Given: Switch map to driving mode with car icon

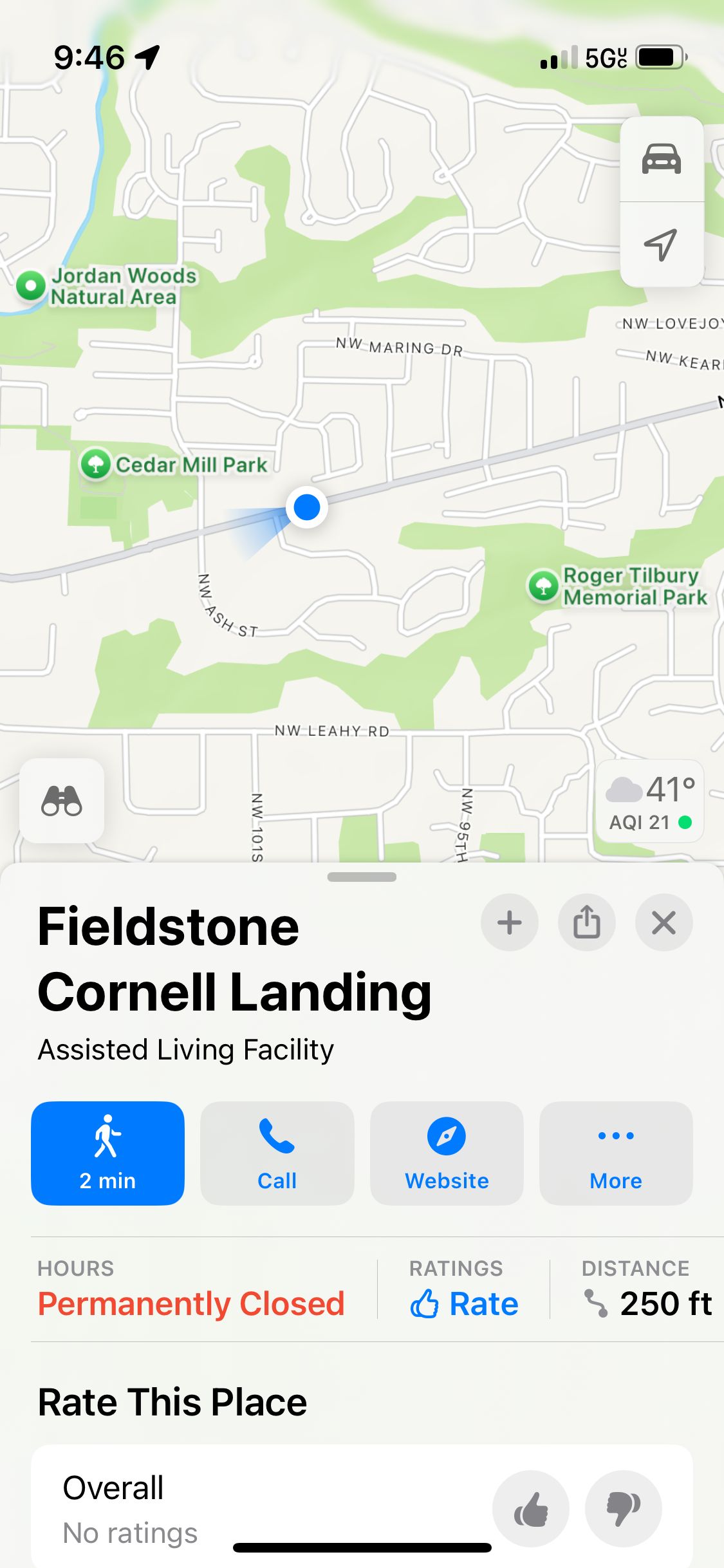Looking at the screenshot, I should [662, 161].
